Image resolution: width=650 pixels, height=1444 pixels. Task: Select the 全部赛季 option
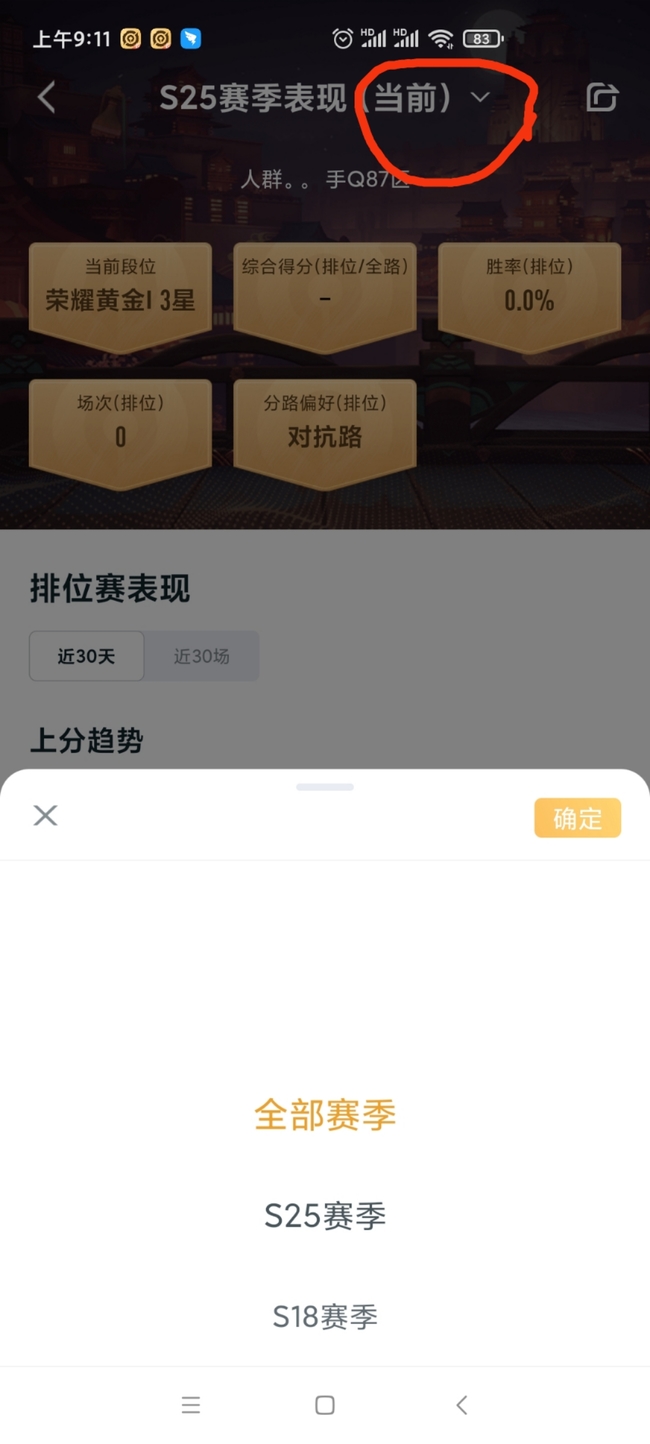click(x=325, y=1114)
